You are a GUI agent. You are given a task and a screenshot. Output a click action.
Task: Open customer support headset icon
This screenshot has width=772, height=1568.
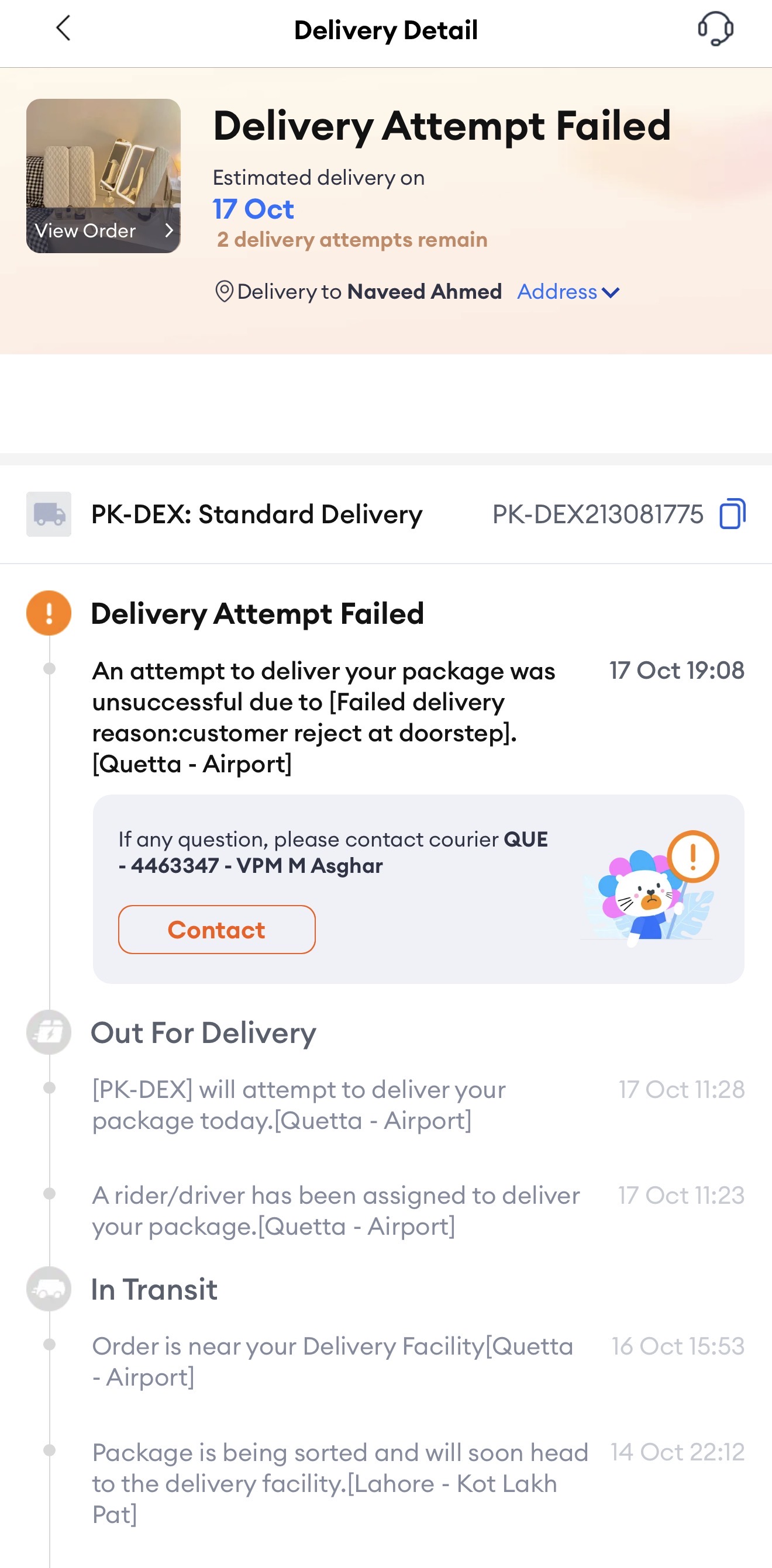(x=715, y=28)
